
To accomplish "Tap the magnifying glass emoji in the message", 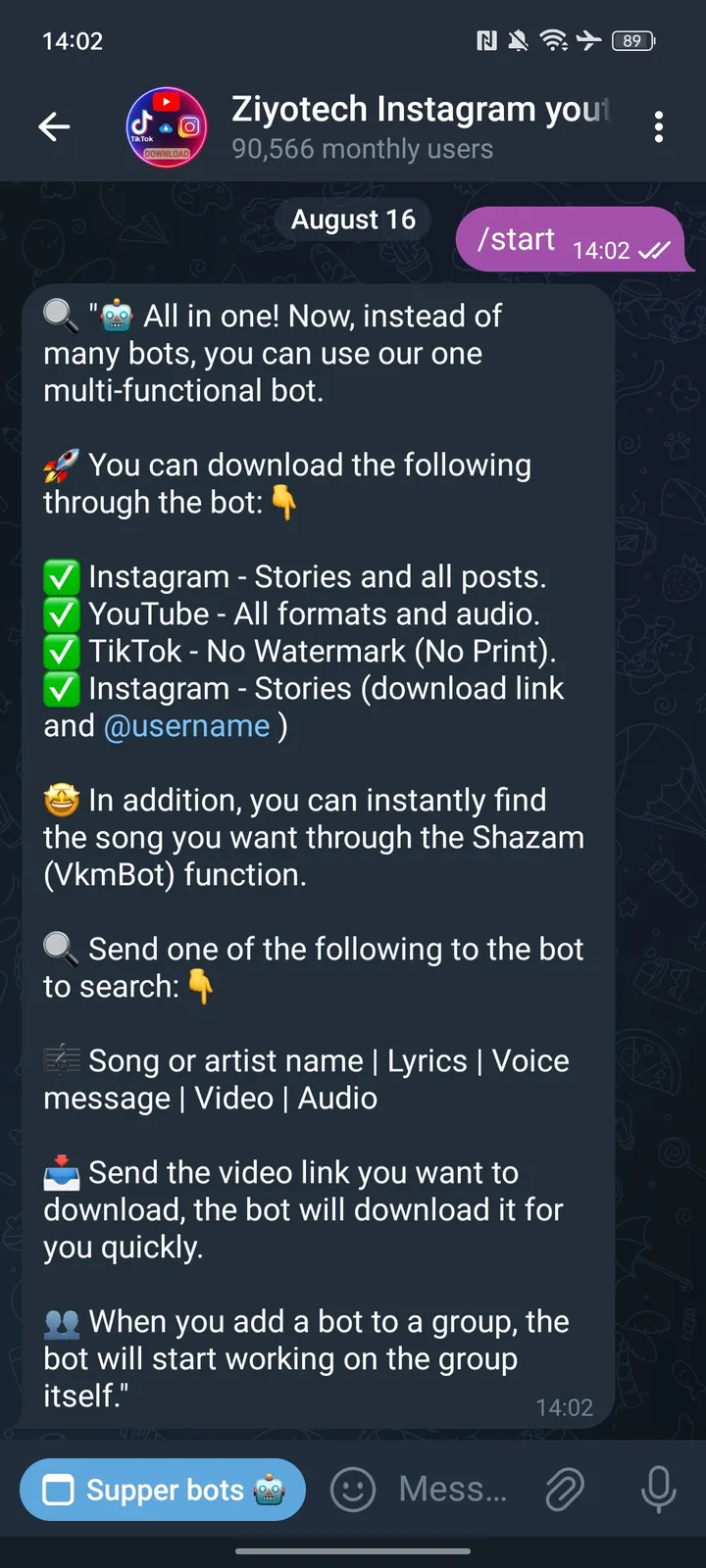I will tap(59, 316).
